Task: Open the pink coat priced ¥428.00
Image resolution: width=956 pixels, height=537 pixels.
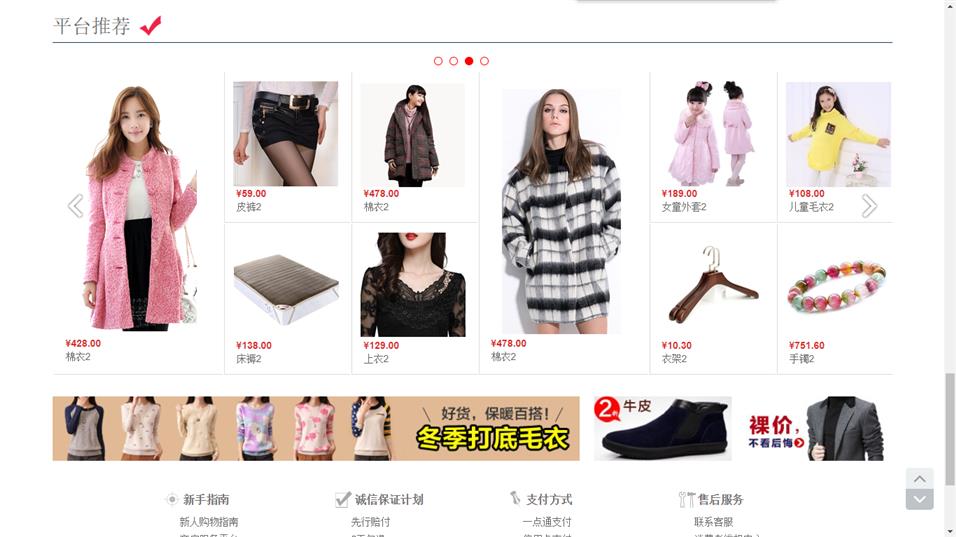Action: click(140, 208)
